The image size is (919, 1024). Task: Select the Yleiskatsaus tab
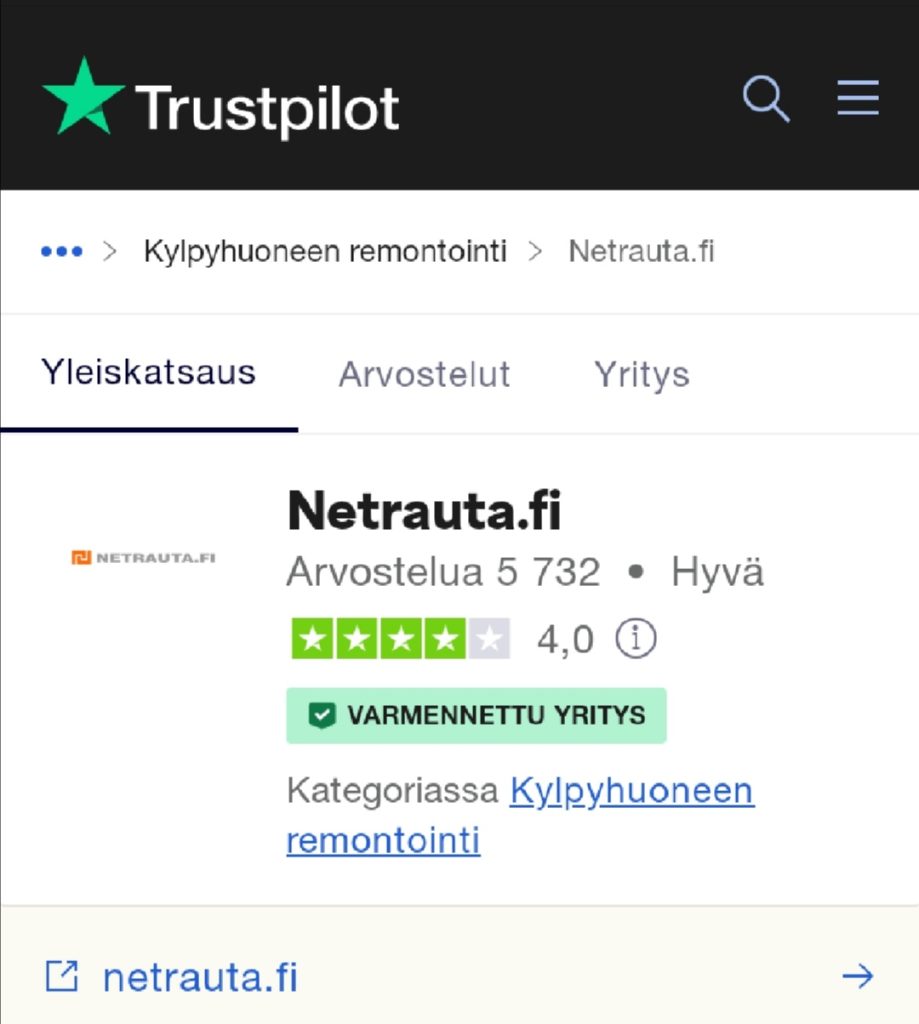point(148,373)
